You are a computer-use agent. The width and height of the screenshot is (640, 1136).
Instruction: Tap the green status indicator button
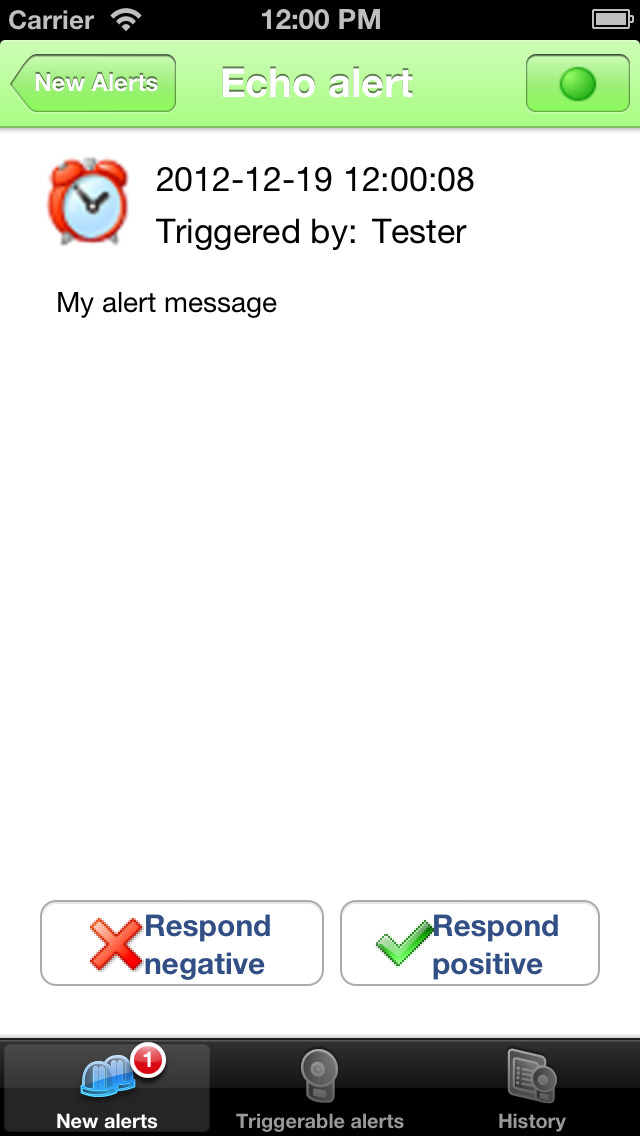(x=578, y=83)
